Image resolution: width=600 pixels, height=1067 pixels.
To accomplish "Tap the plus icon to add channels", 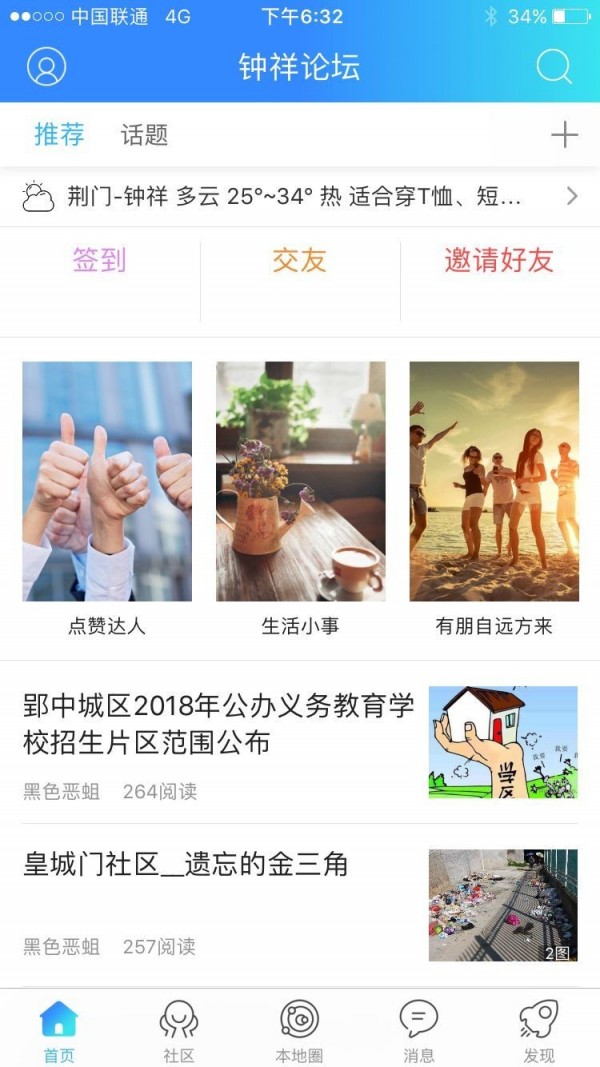I will 564,135.
